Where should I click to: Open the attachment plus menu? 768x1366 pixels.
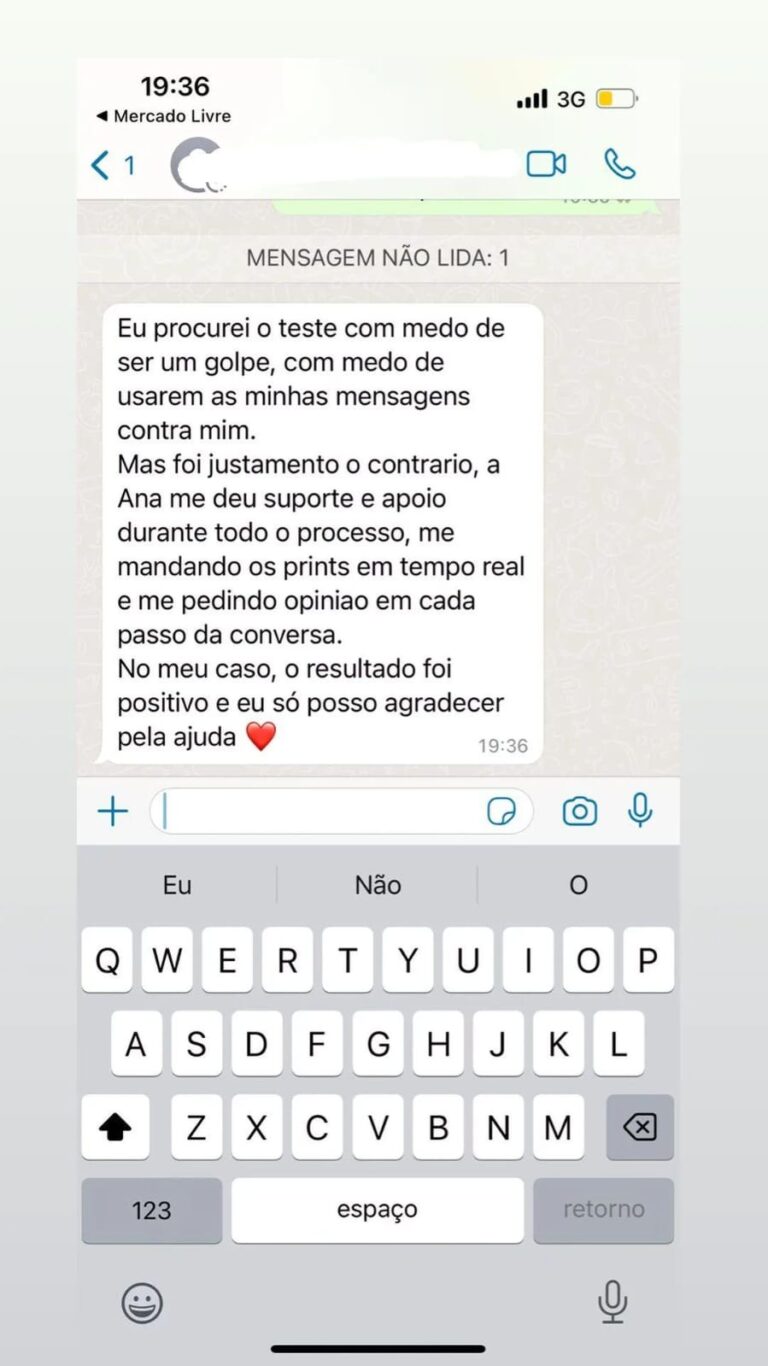coord(113,811)
